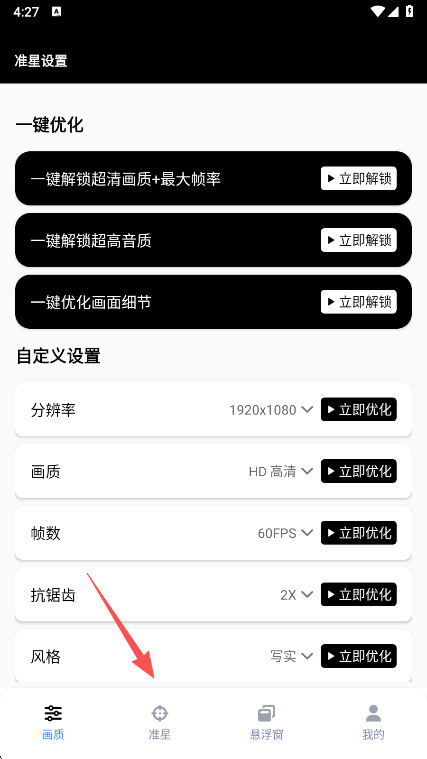Expand the 抗锯齿 2X dropdown

[297, 595]
